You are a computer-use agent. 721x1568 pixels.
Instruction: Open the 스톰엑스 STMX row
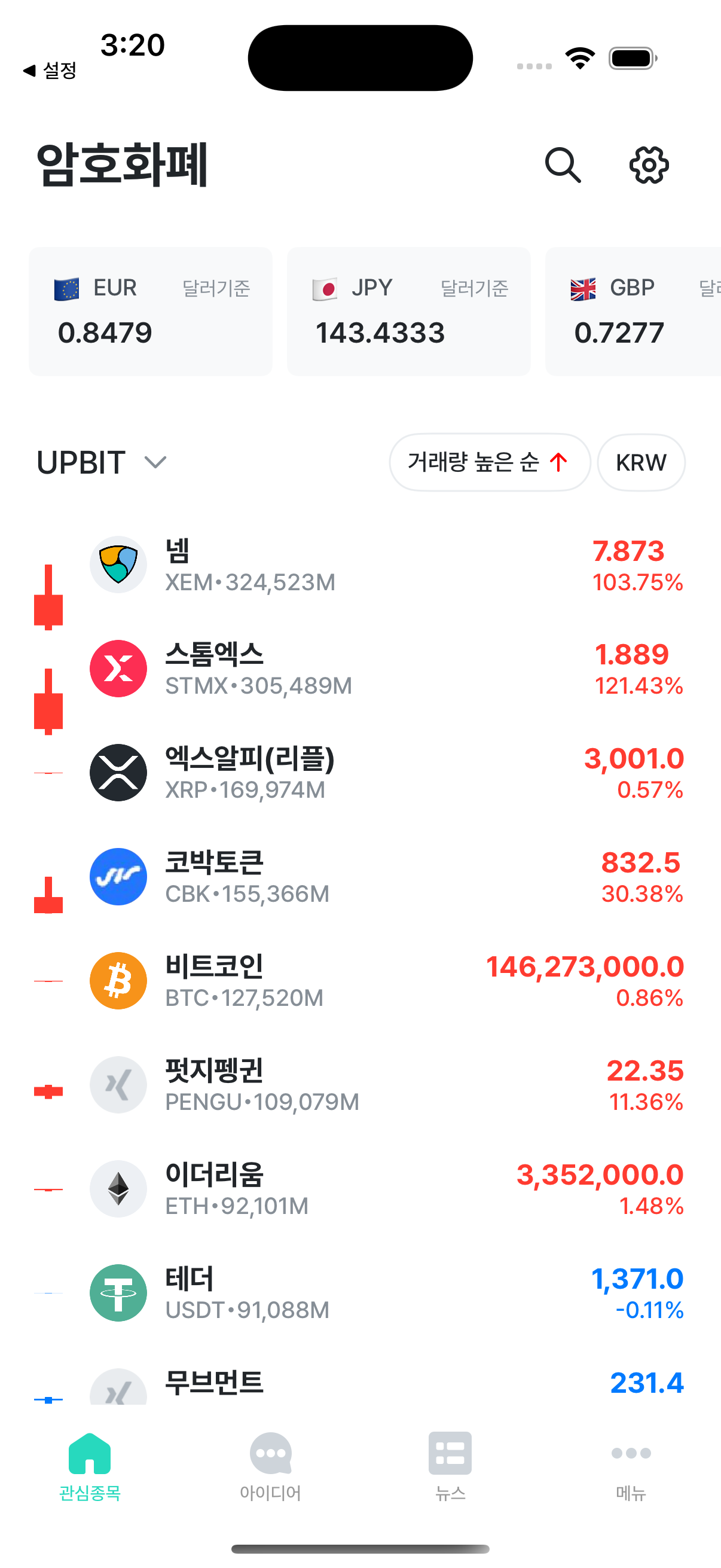pos(360,669)
